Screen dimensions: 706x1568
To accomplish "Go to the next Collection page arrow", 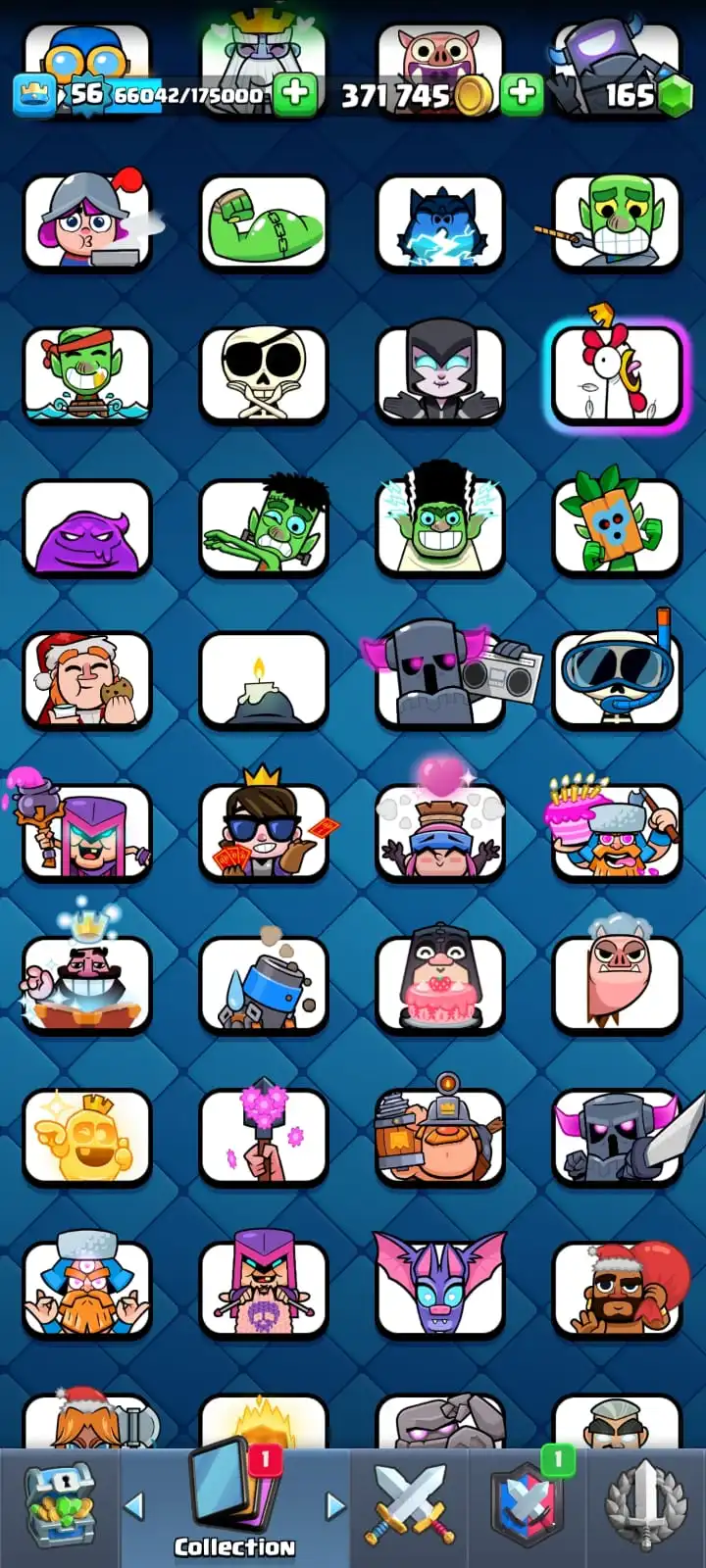I will tap(335, 1506).
